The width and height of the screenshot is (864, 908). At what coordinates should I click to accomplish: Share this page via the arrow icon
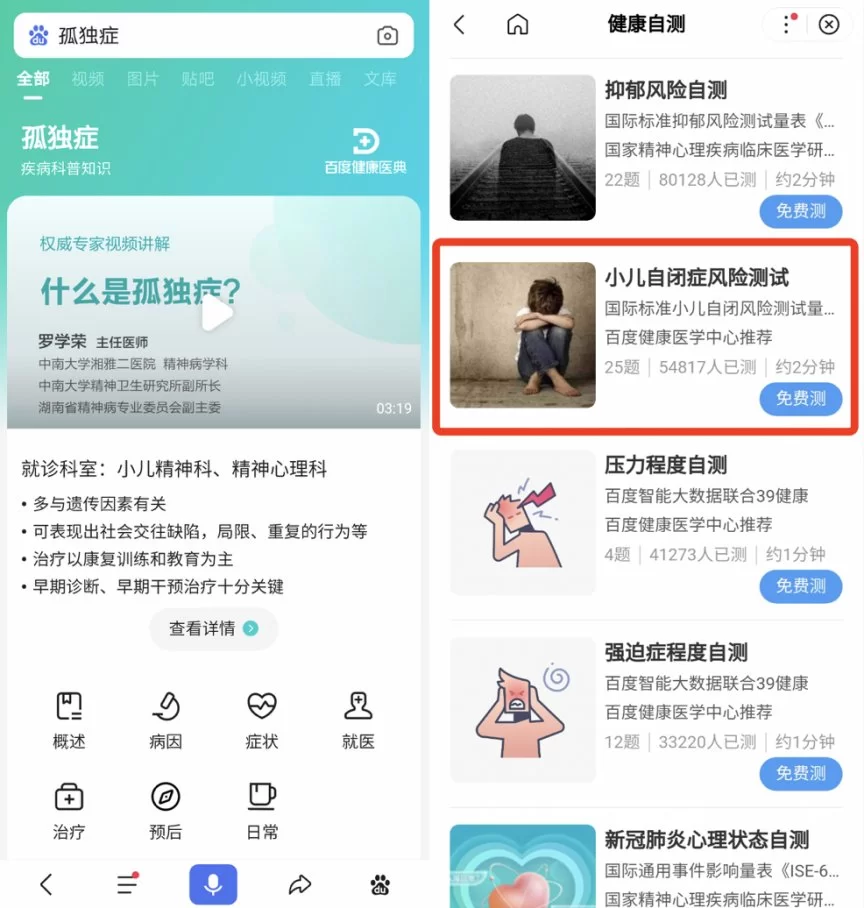click(299, 884)
